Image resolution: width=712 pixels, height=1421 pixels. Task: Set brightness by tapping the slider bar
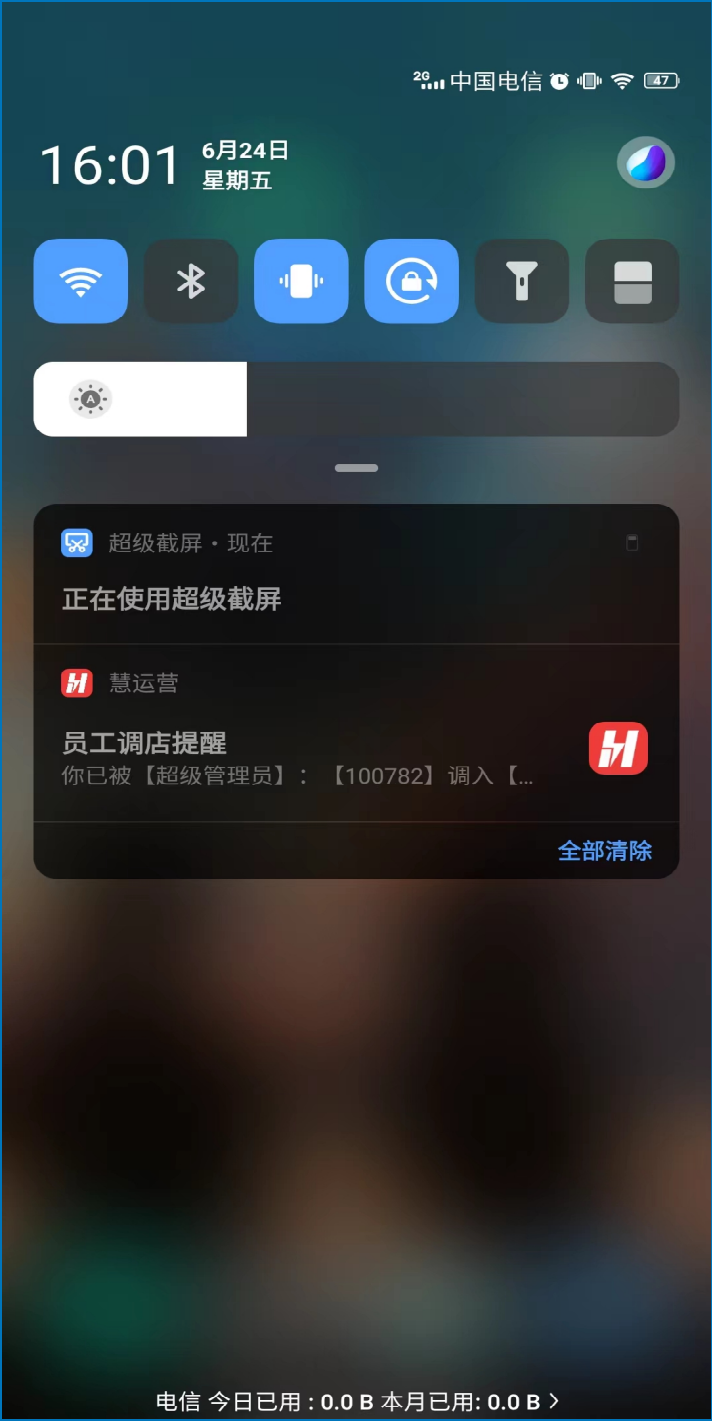tap(460, 399)
